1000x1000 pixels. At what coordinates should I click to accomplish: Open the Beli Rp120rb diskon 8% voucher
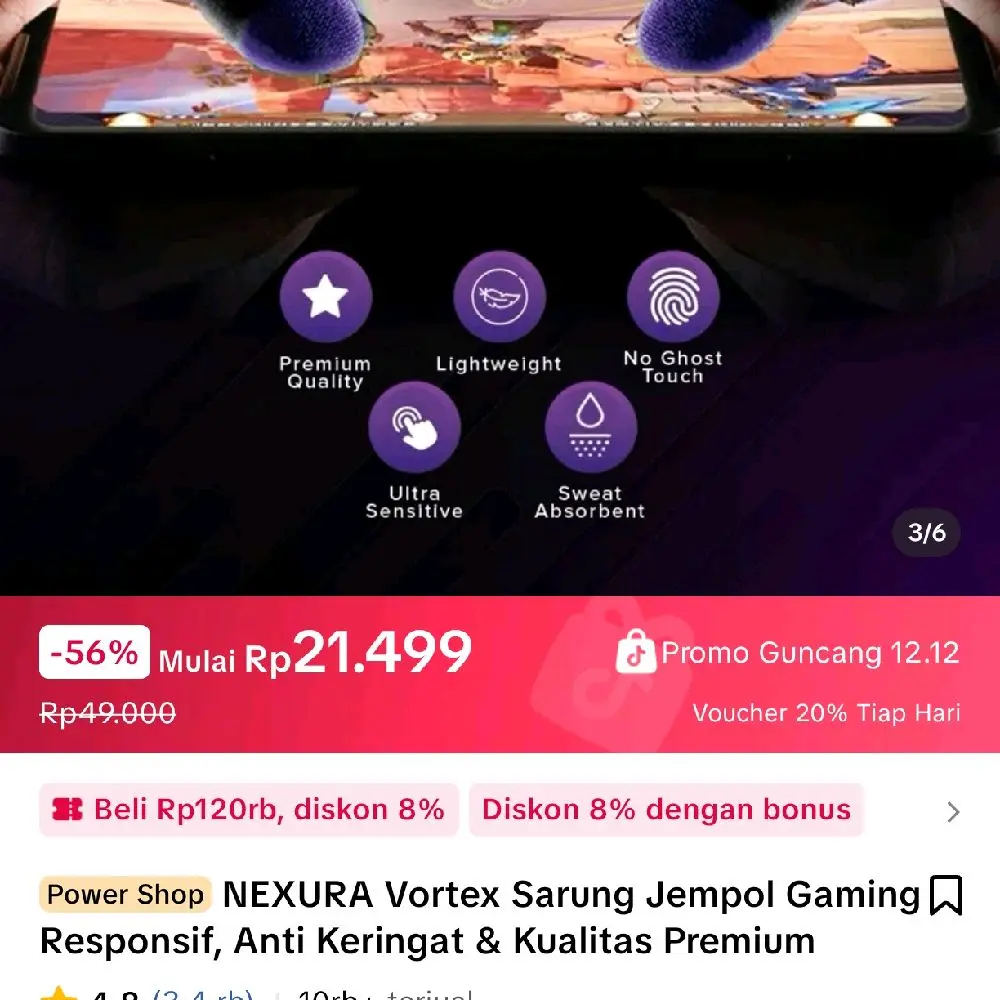point(249,810)
